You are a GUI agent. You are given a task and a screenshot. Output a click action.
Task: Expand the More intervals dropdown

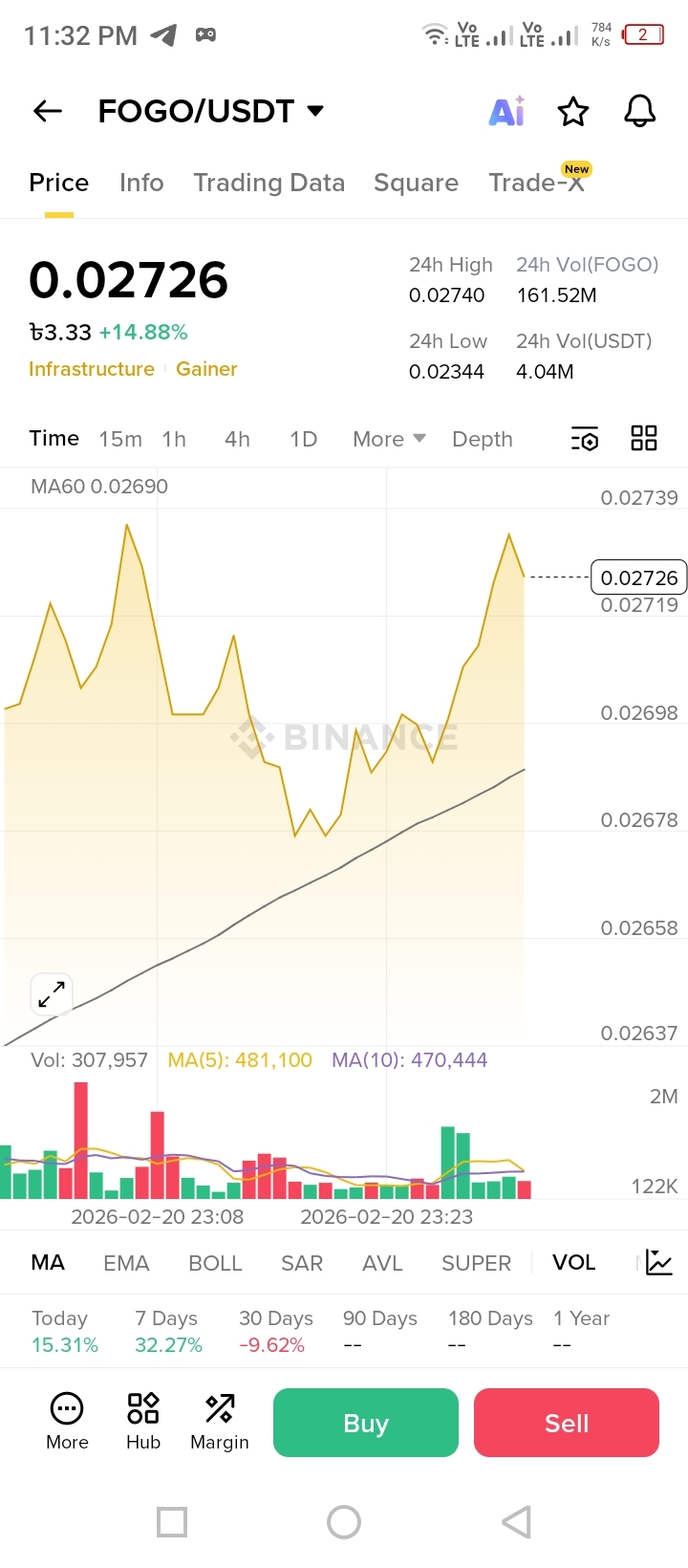(389, 439)
